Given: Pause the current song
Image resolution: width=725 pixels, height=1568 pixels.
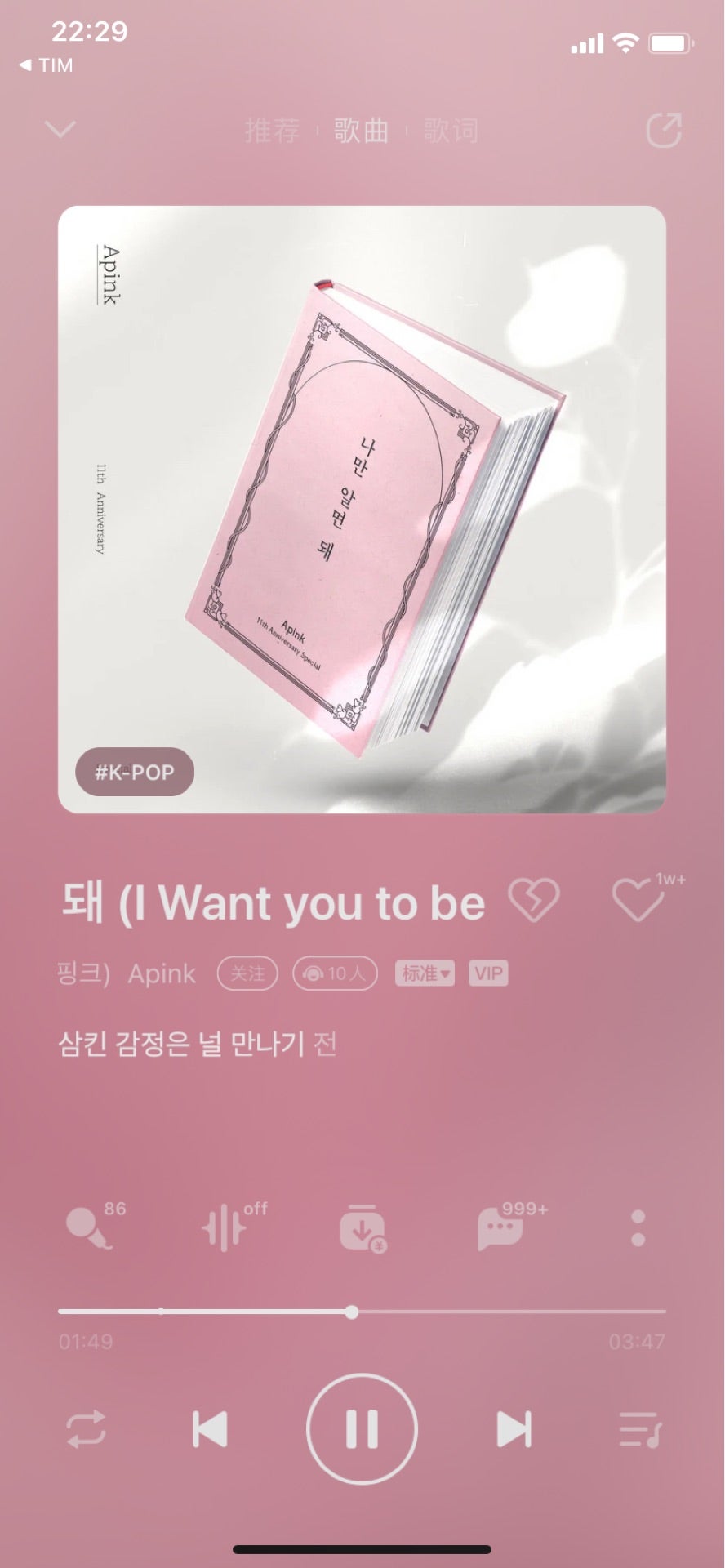Looking at the screenshot, I should click(362, 1429).
